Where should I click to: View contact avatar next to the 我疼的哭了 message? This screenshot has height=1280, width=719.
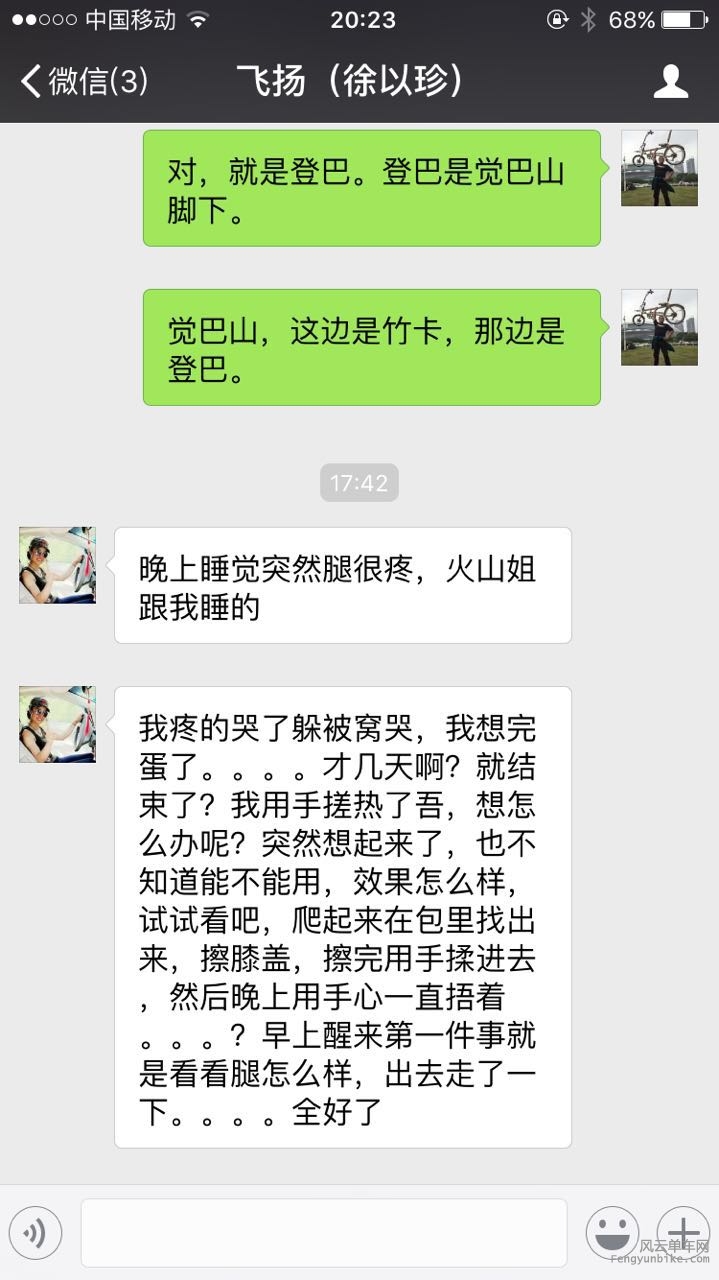[57, 724]
